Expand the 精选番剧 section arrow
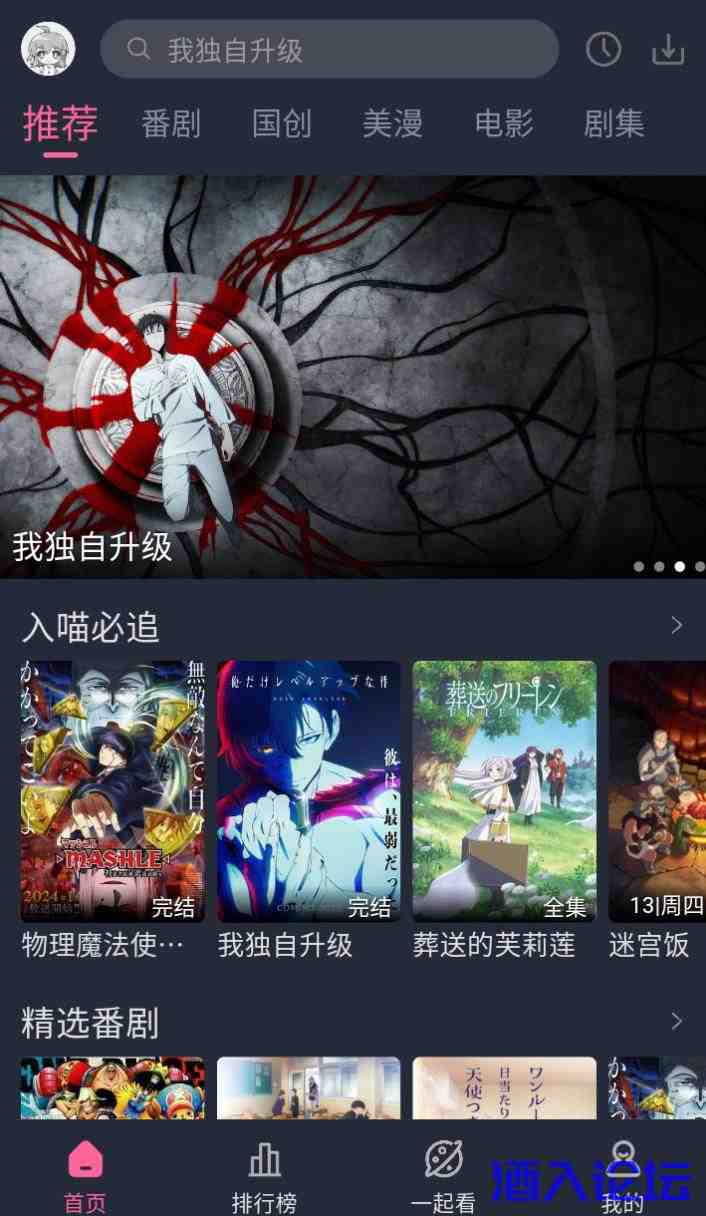The image size is (706, 1216). point(677,1021)
